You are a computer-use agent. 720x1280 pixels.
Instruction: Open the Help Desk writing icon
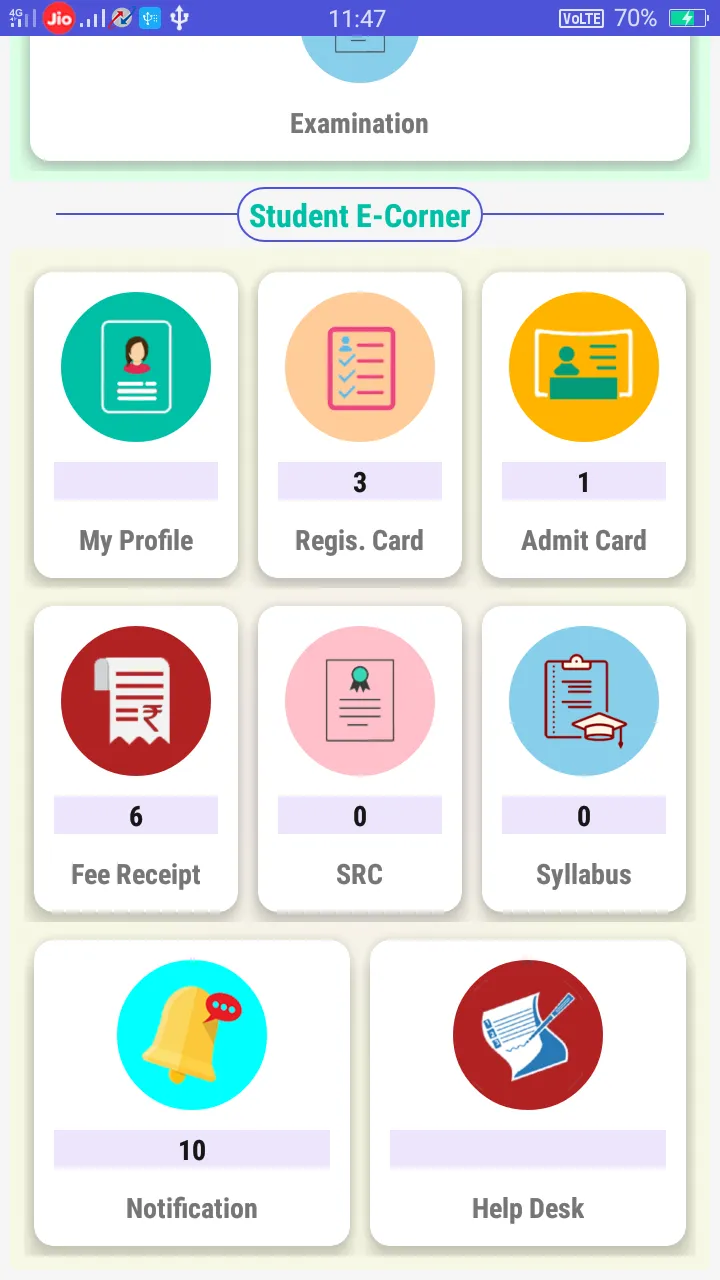(527, 1035)
